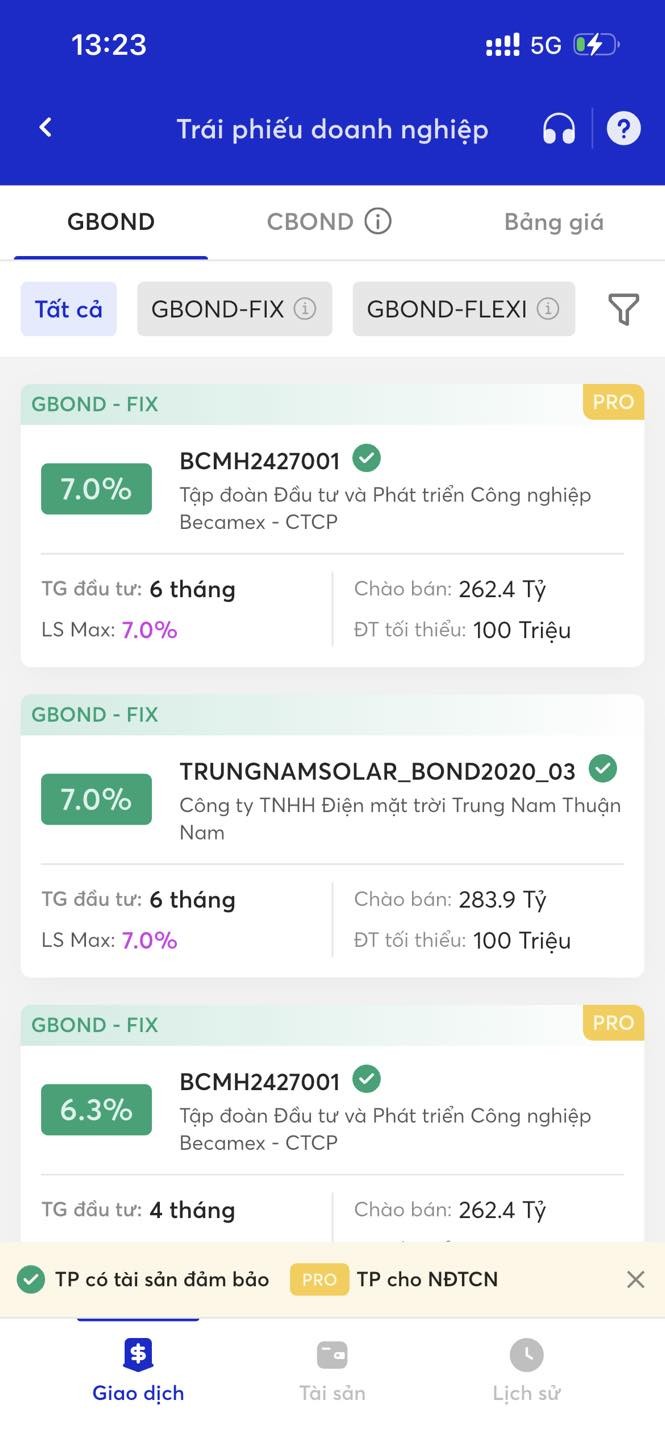The height and width of the screenshot is (1440, 665).
Task: Select the GBOND tab
Action: [x=110, y=222]
